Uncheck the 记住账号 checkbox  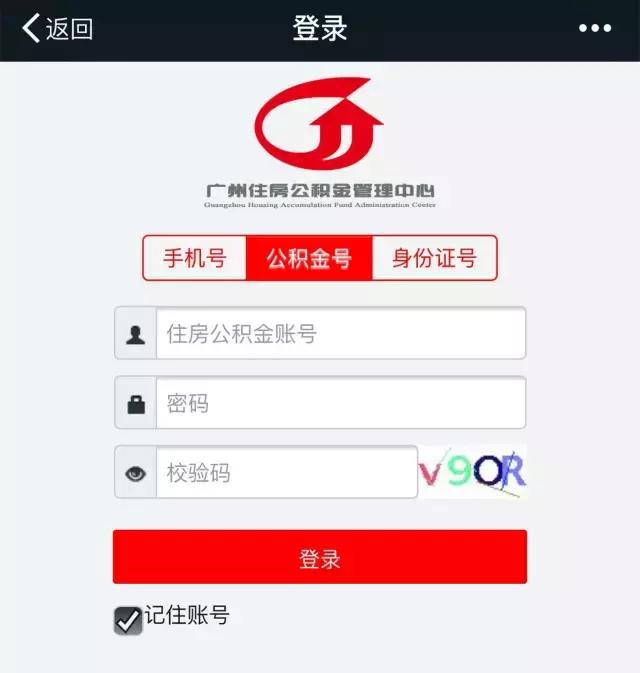tap(128, 621)
